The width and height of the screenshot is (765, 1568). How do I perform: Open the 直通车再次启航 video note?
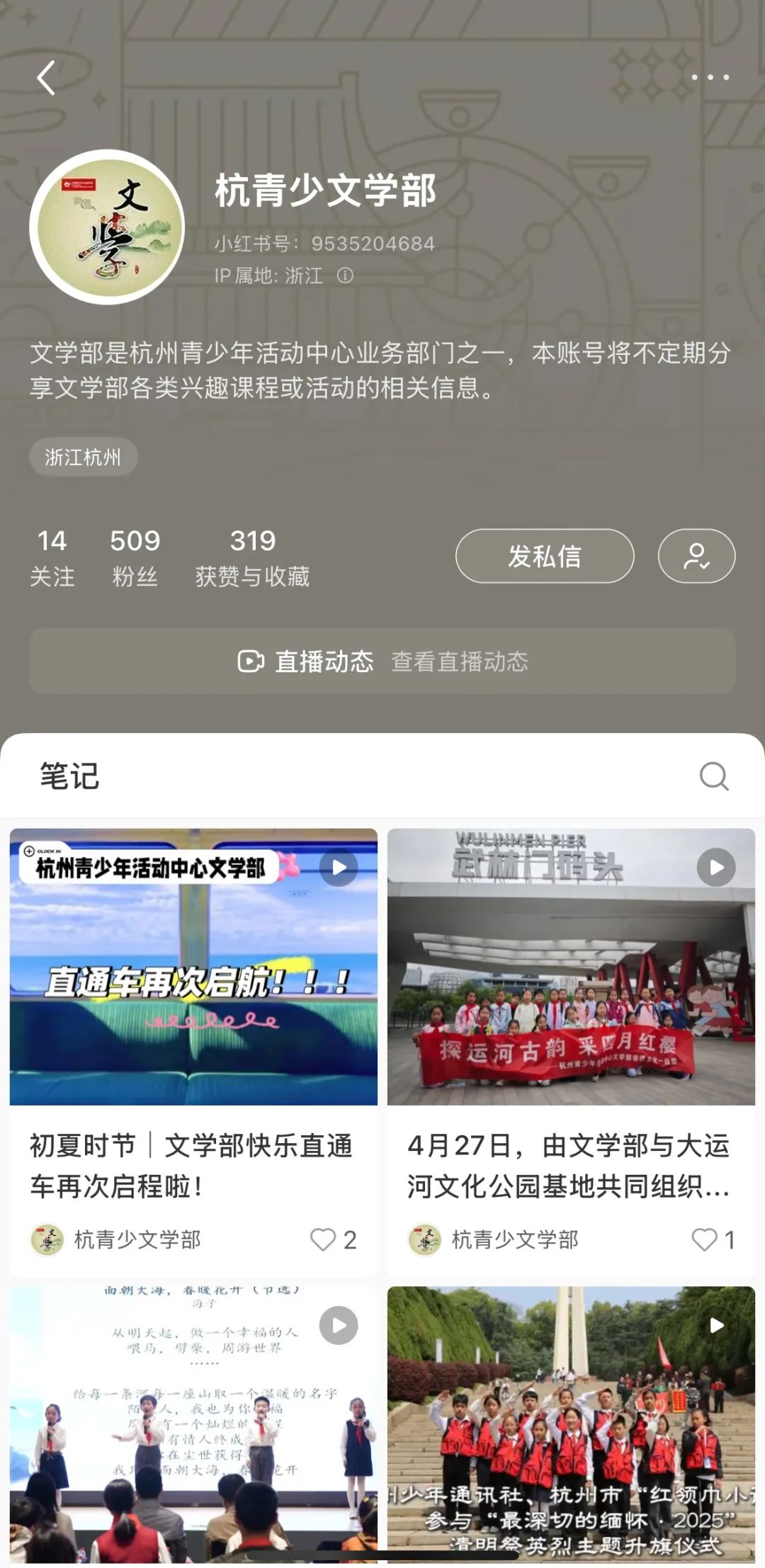click(x=193, y=967)
